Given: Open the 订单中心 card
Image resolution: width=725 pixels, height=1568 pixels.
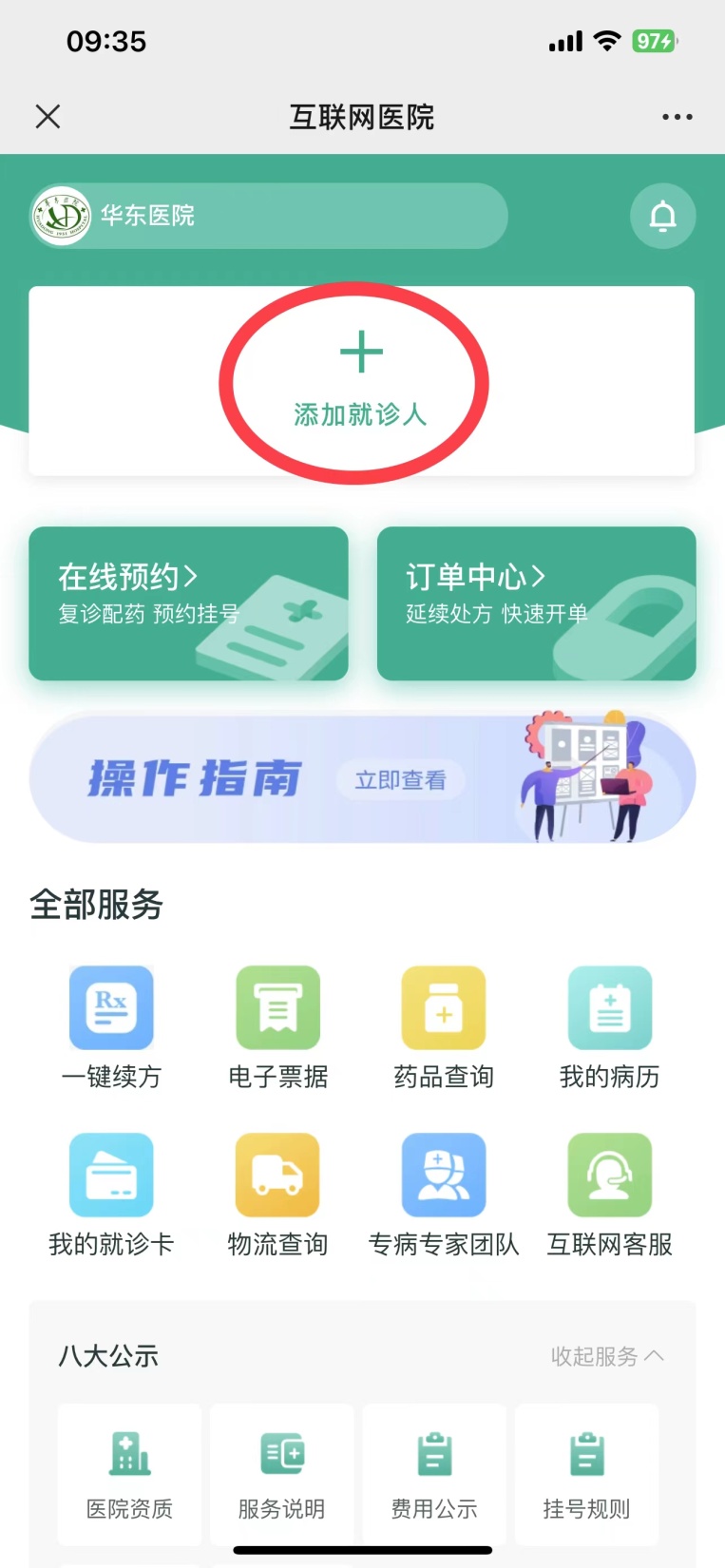Looking at the screenshot, I should 536,603.
